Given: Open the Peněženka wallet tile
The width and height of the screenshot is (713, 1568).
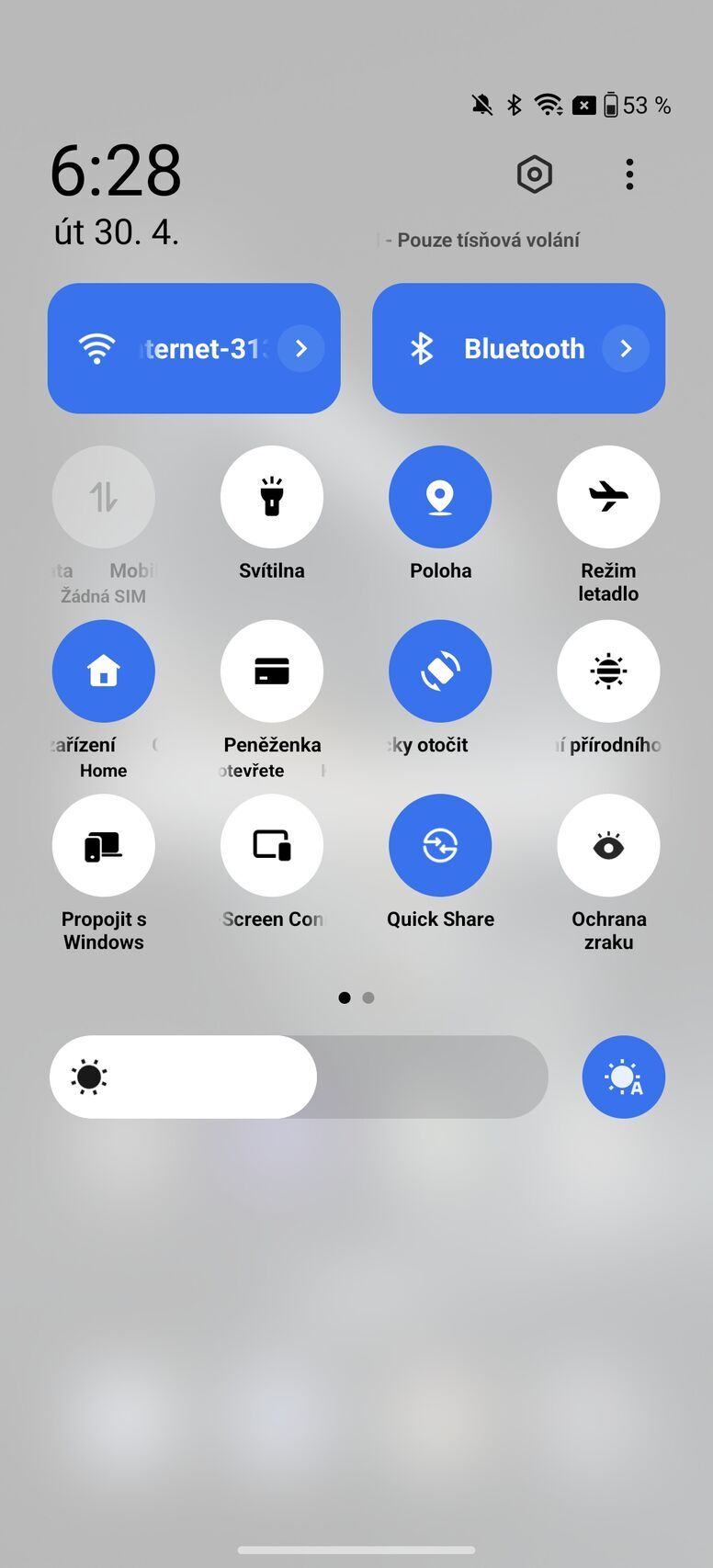Looking at the screenshot, I should point(272,671).
